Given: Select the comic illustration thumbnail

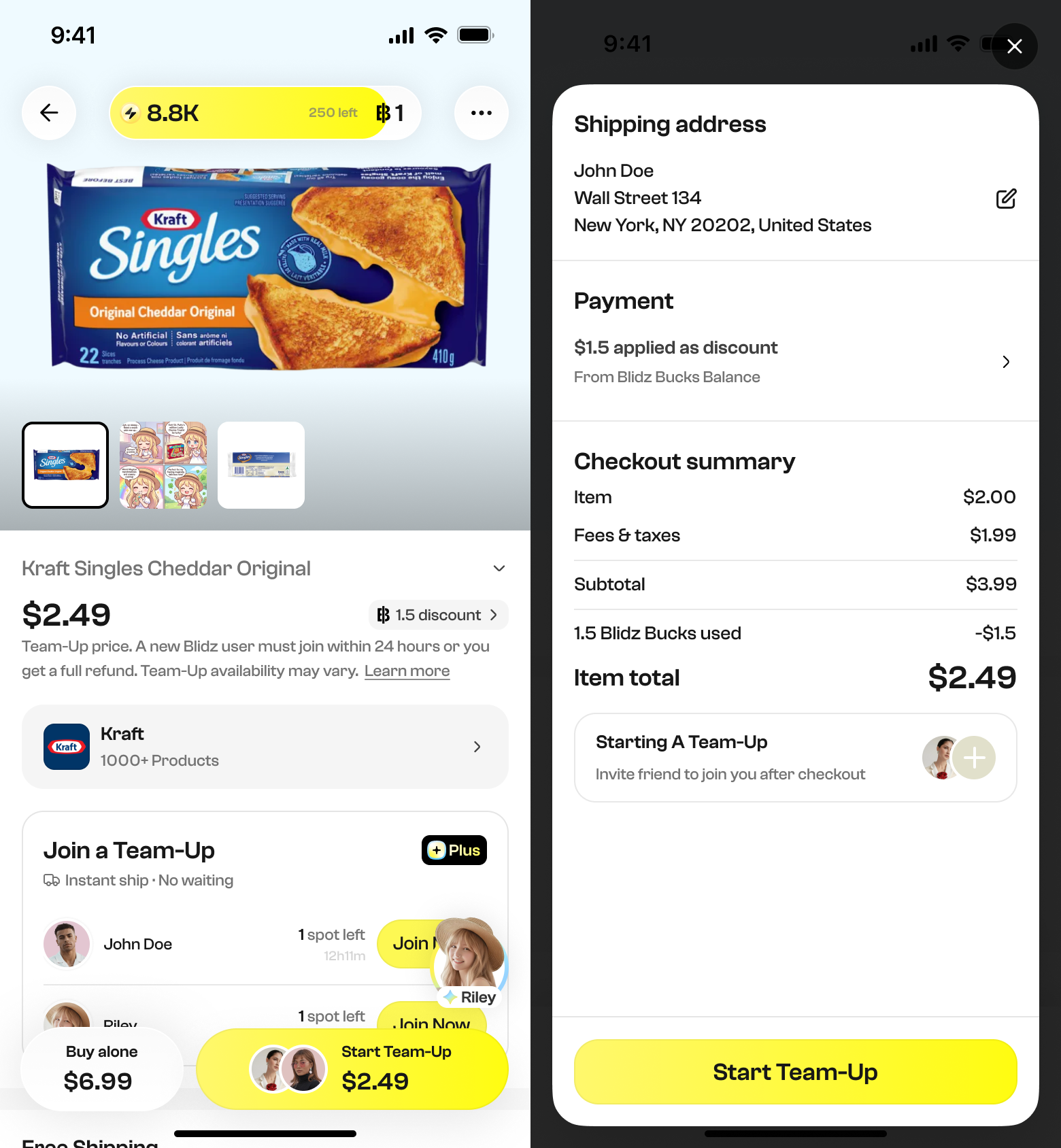Looking at the screenshot, I should [163, 465].
